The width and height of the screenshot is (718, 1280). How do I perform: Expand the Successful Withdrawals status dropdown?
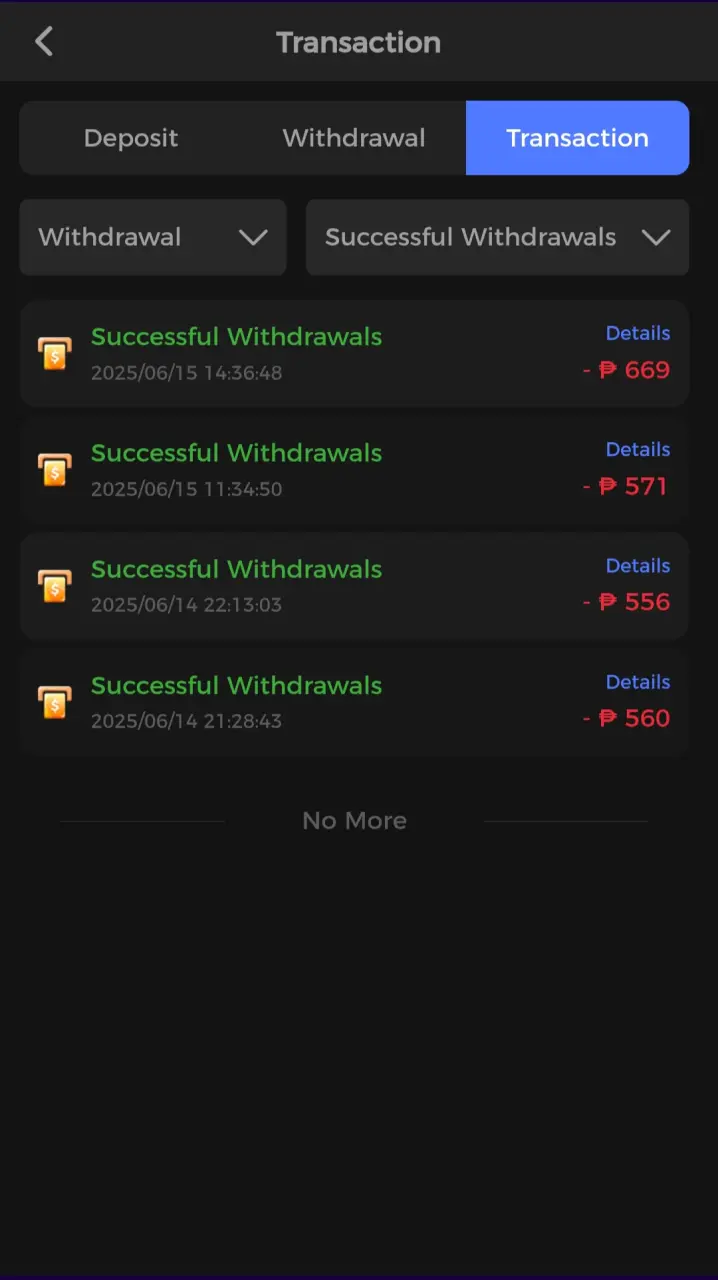point(497,237)
